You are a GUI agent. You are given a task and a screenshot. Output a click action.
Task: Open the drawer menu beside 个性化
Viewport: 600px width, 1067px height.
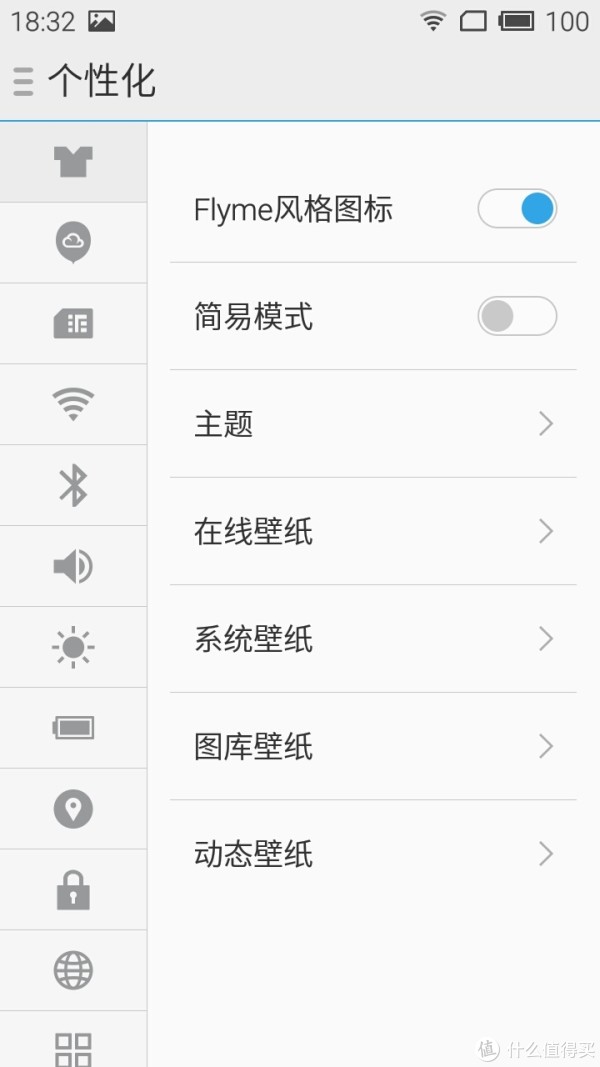click(23, 81)
